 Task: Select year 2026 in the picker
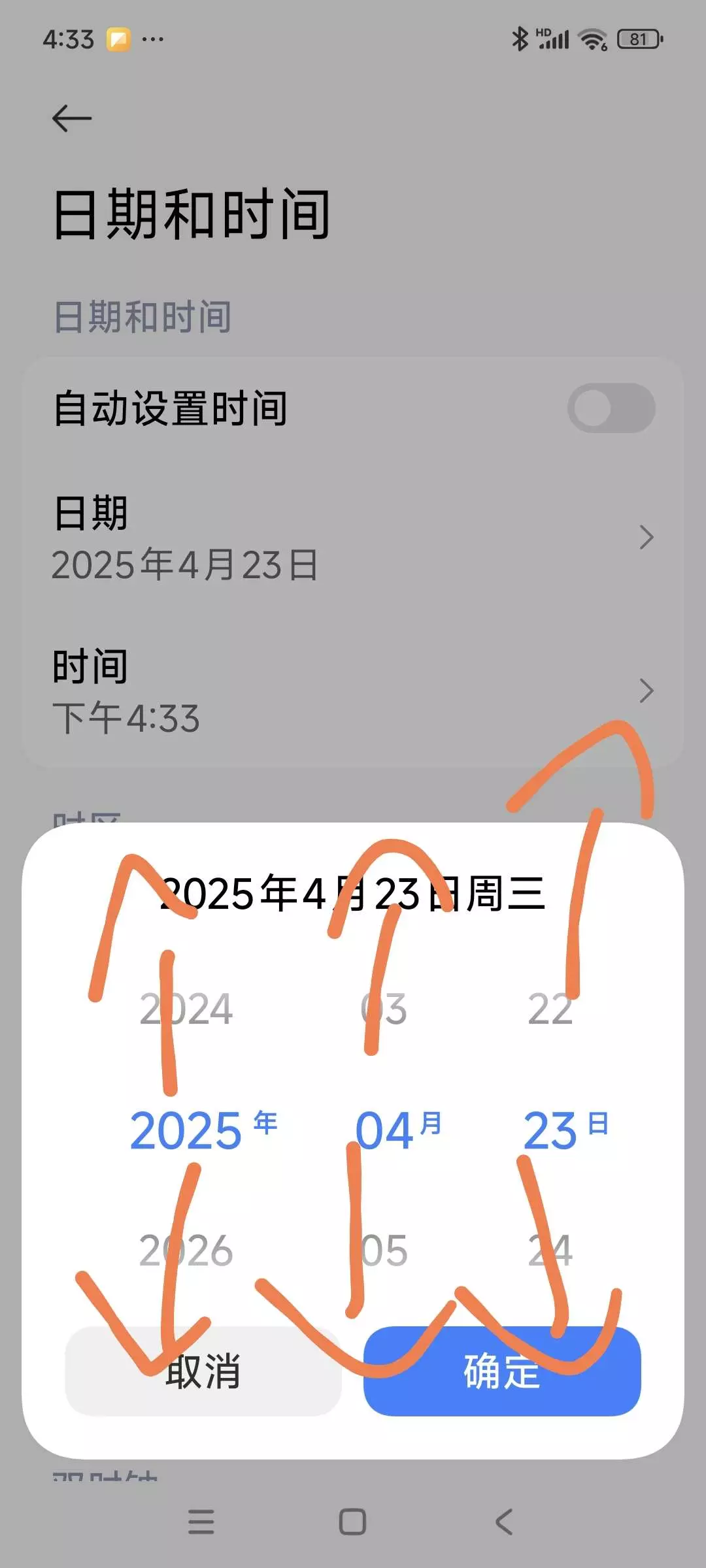click(x=186, y=1250)
